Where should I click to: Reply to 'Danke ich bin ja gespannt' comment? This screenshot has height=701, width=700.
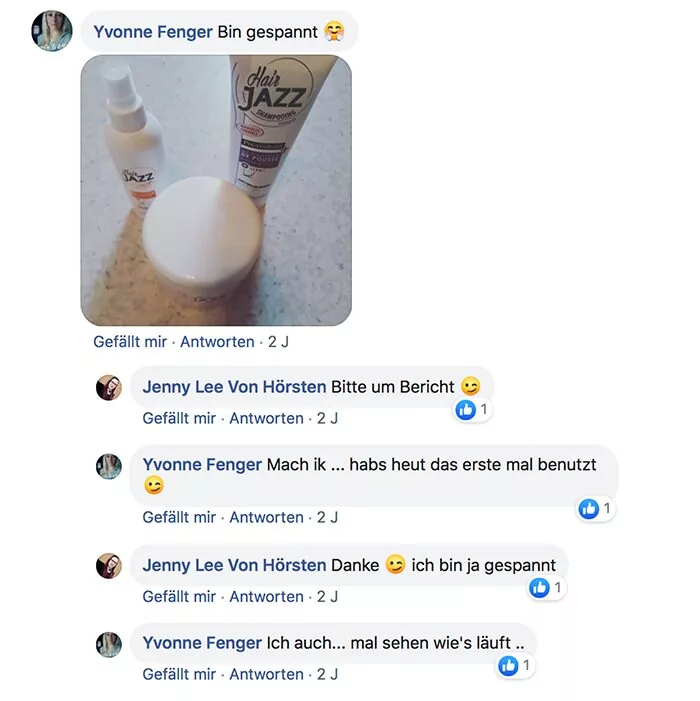point(266,596)
